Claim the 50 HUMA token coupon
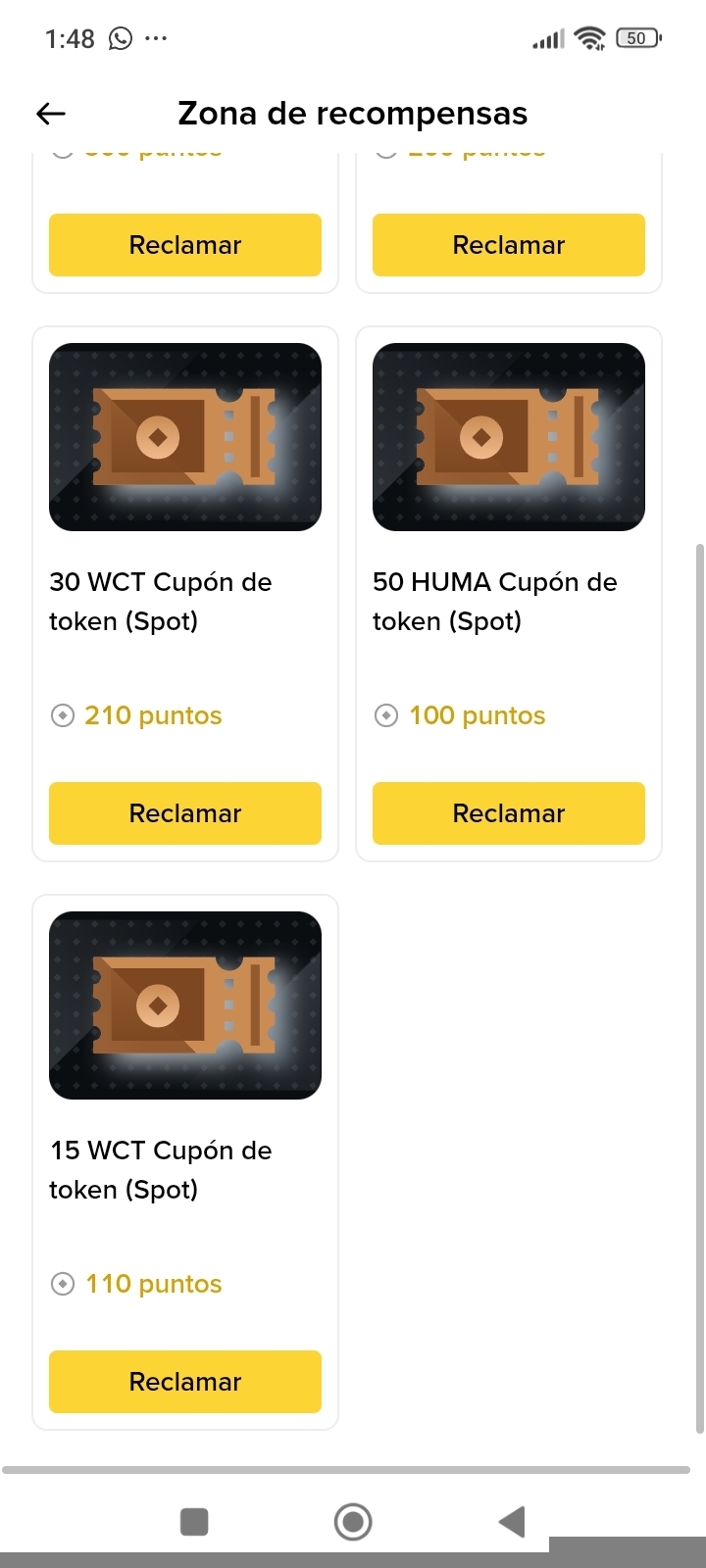Viewport: 706px width, 1568px height. pos(508,813)
